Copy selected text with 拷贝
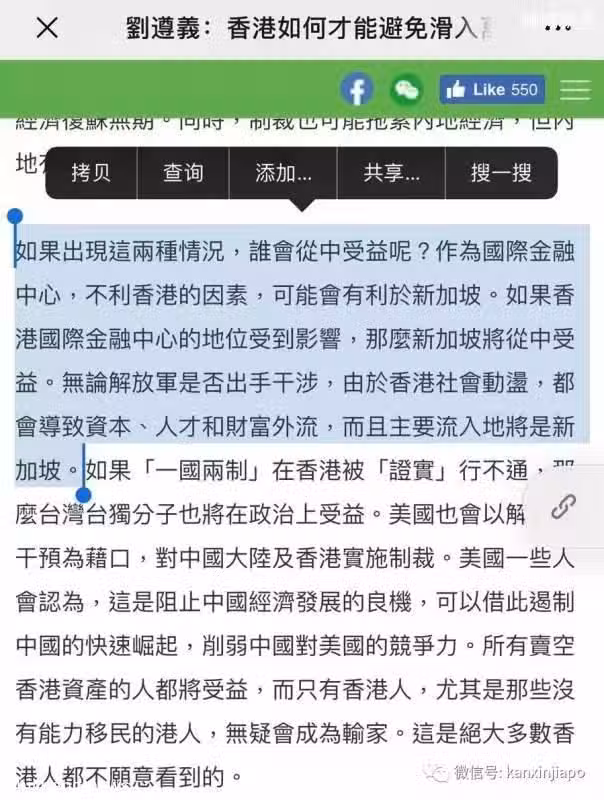 click(91, 173)
